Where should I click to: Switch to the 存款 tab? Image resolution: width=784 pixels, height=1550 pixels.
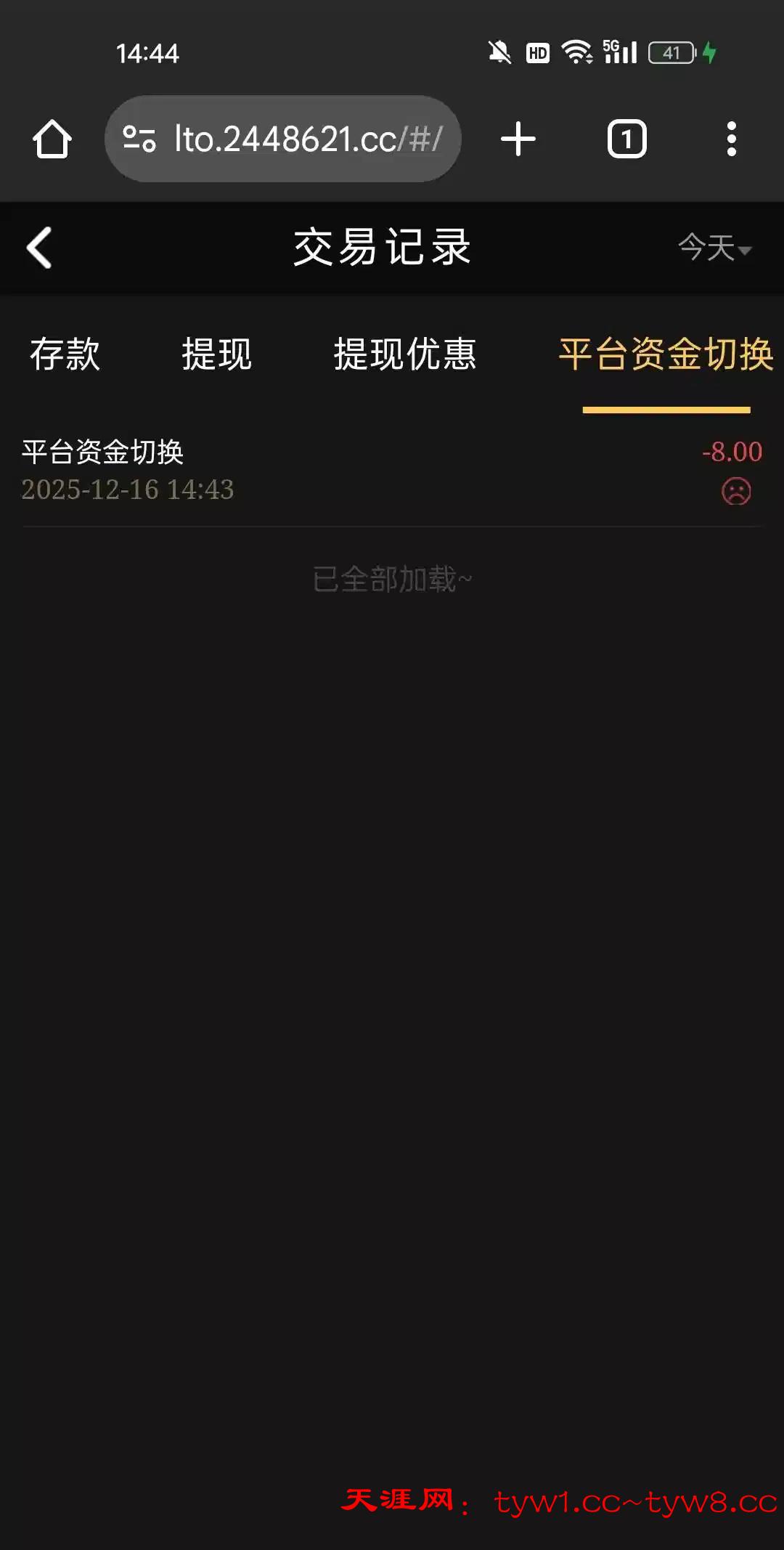click(x=65, y=354)
